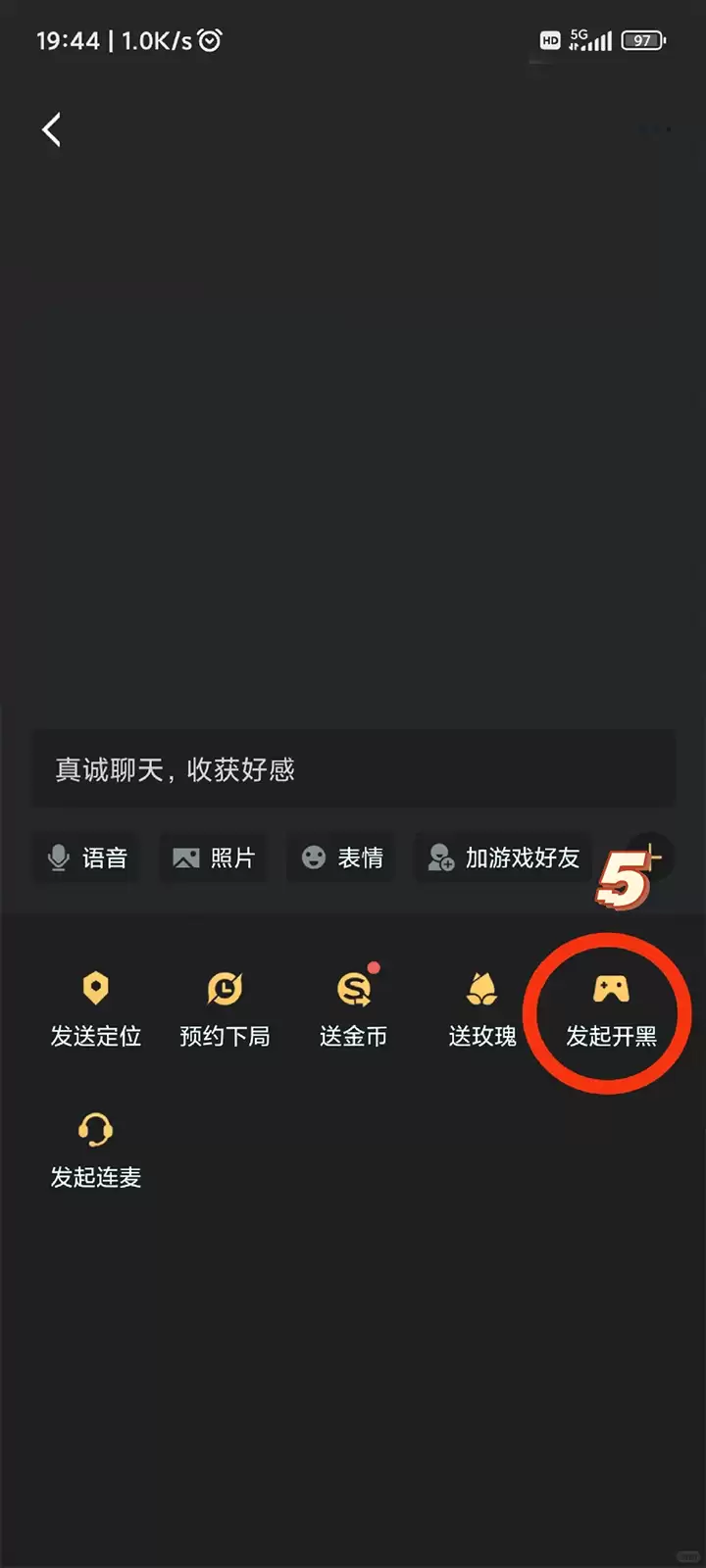Tap the 送玫瑰 label text
Image resolution: width=706 pixels, height=1568 pixels.
(x=482, y=1037)
